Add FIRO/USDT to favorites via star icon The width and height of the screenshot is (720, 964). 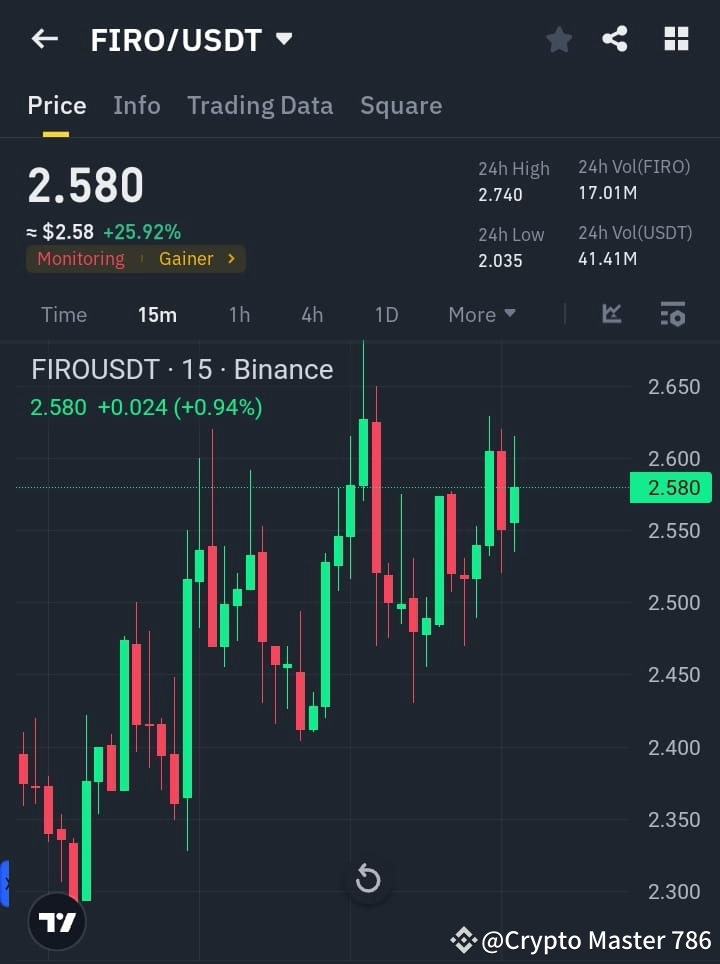[x=558, y=39]
